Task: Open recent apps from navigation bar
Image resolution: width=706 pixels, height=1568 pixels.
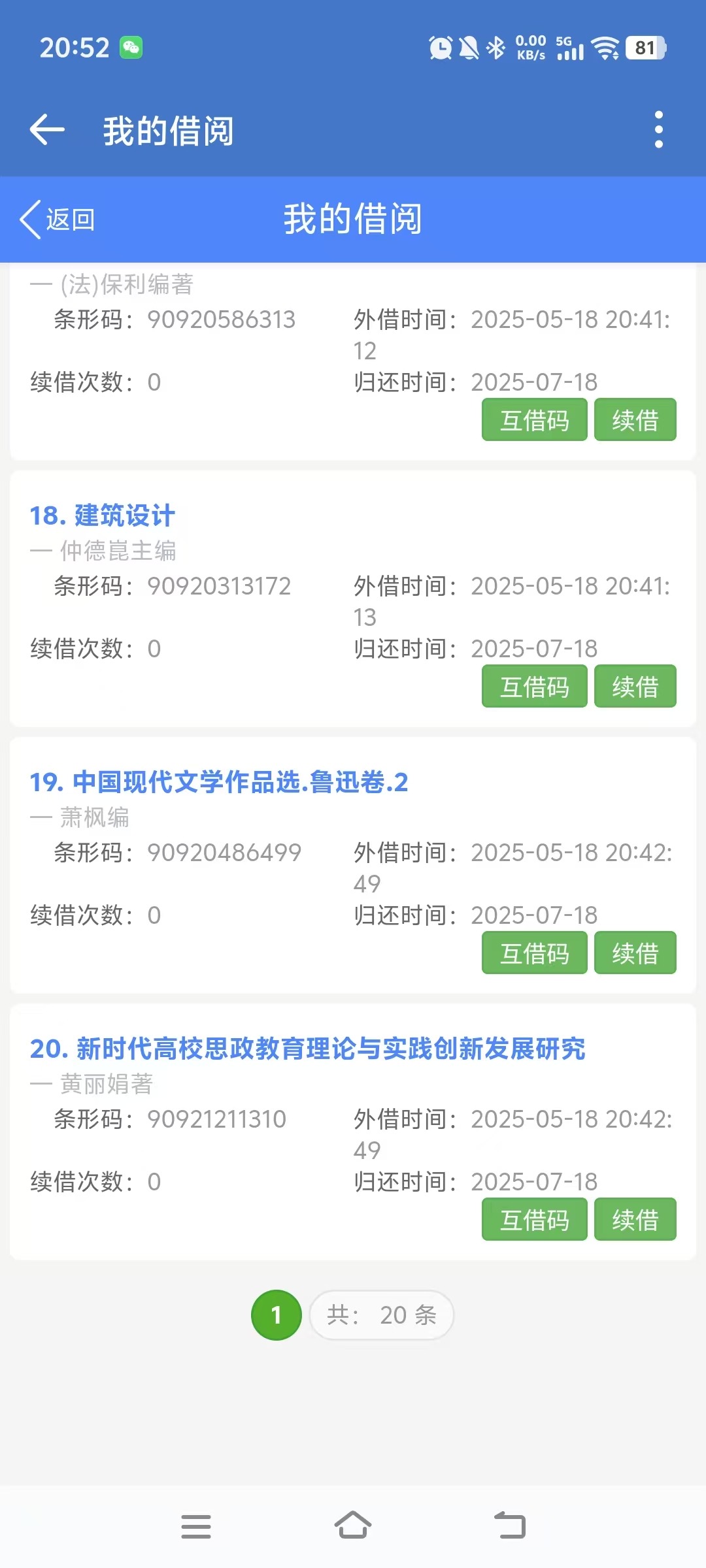Action: pyautogui.click(x=196, y=1526)
